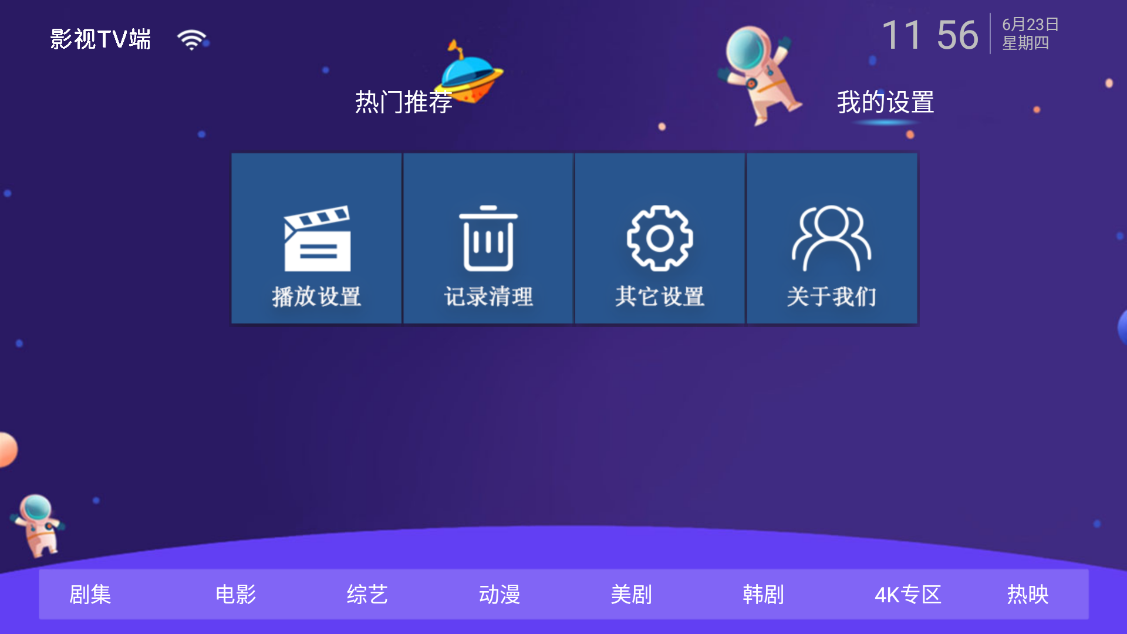This screenshot has height=634, width=1127.
Task: Open the 动漫 category
Action: 499,595
